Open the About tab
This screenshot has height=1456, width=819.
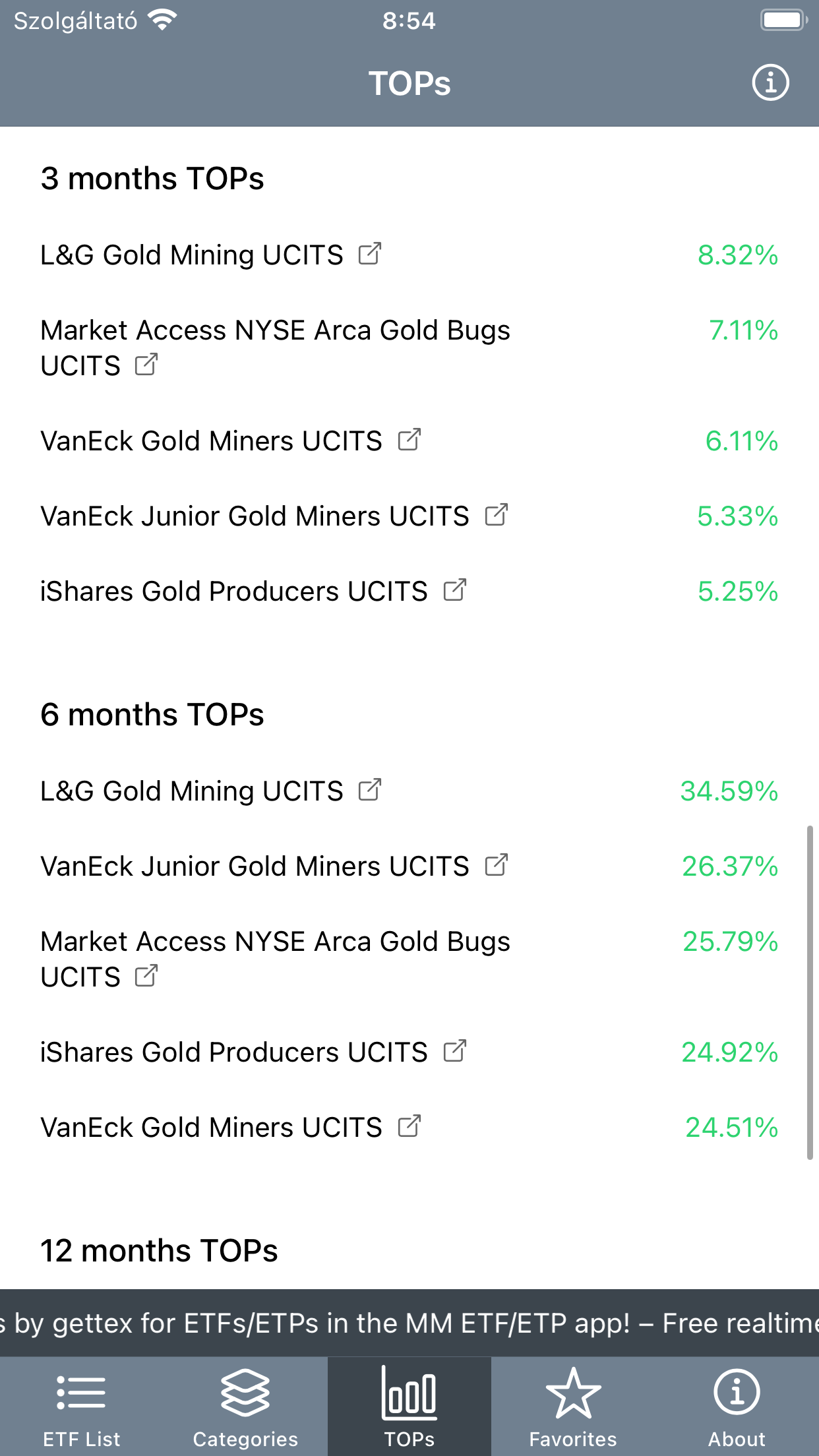(x=737, y=1407)
